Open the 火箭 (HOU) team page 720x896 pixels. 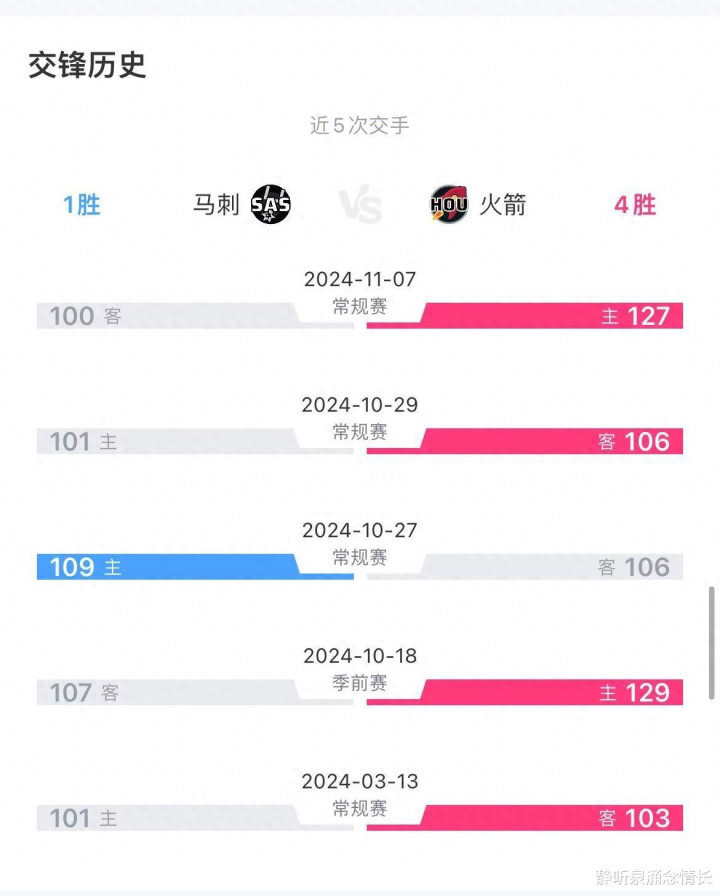click(x=478, y=204)
